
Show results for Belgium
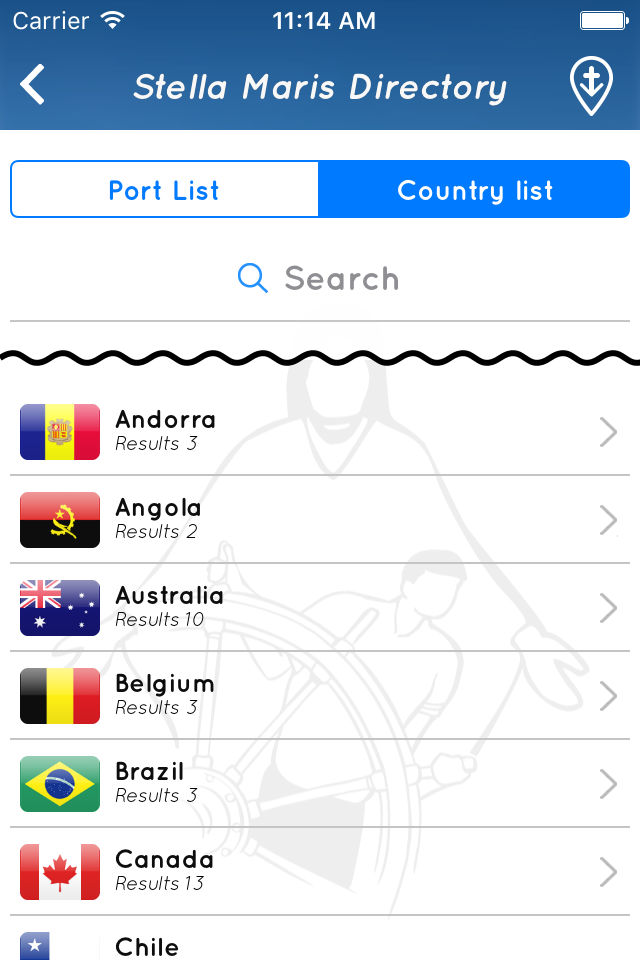[x=320, y=695]
